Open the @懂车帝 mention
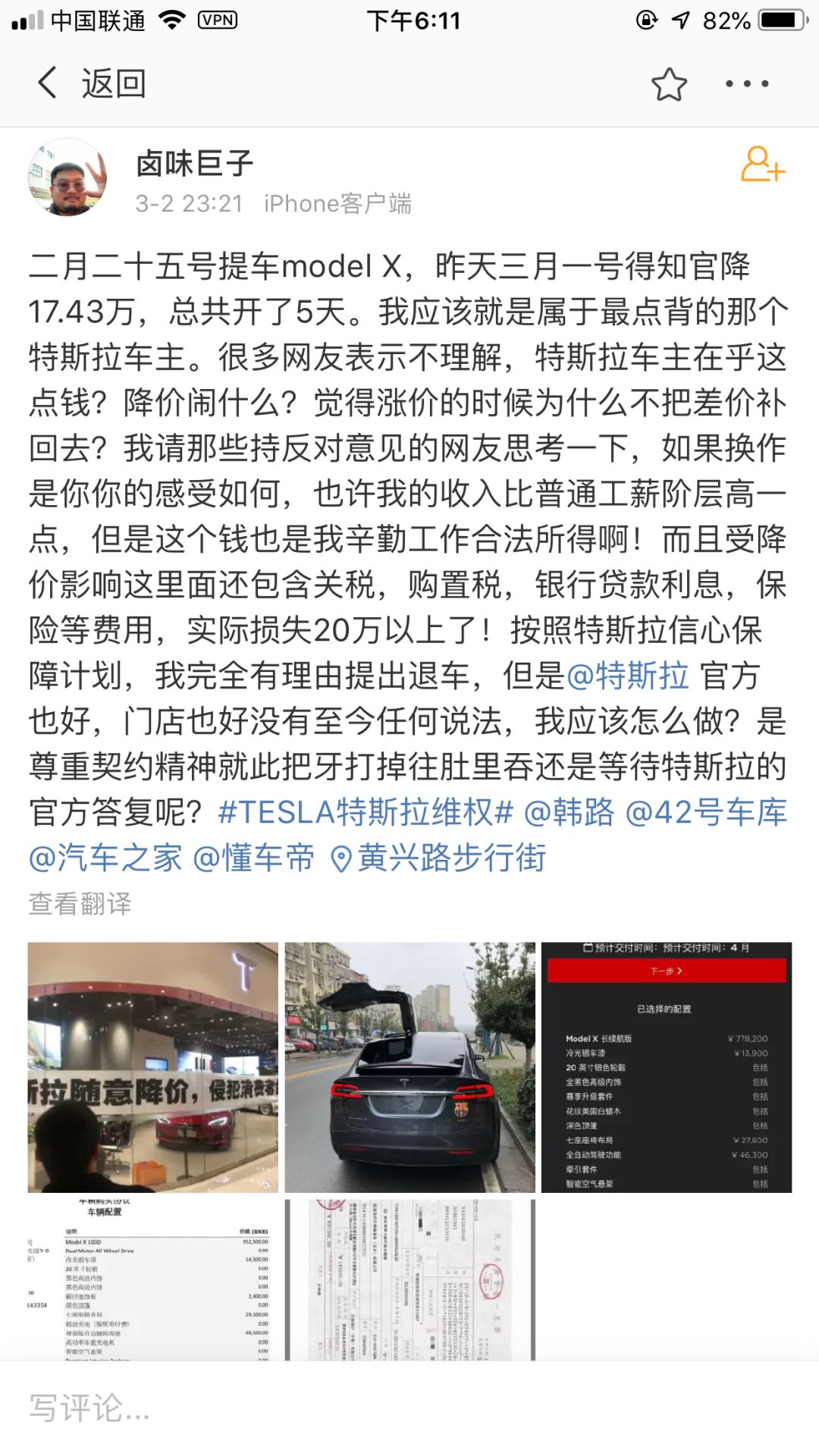The image size is (819, 1456). pos(253,858)
